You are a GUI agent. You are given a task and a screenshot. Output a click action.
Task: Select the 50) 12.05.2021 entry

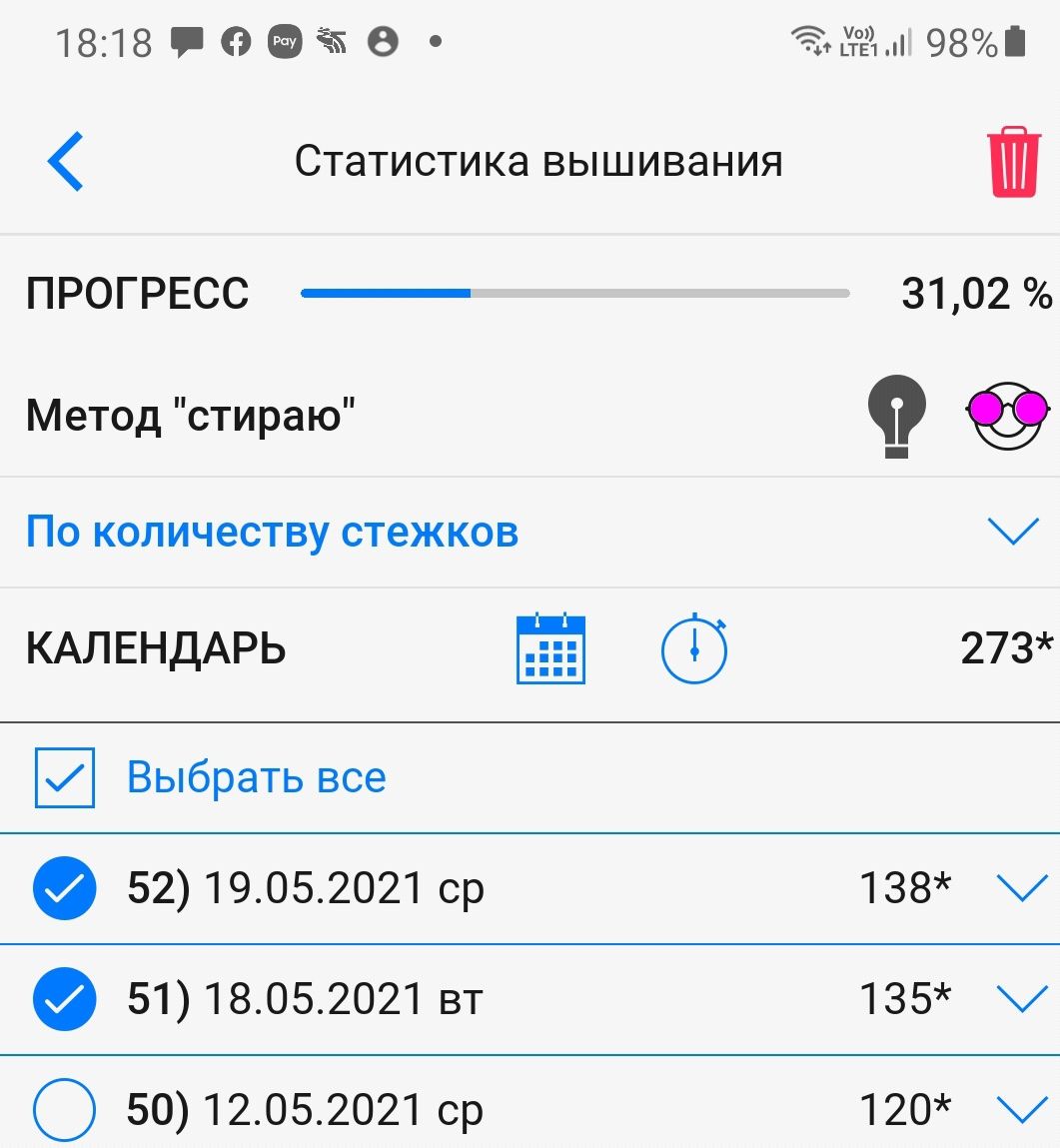coord(65,1109)
